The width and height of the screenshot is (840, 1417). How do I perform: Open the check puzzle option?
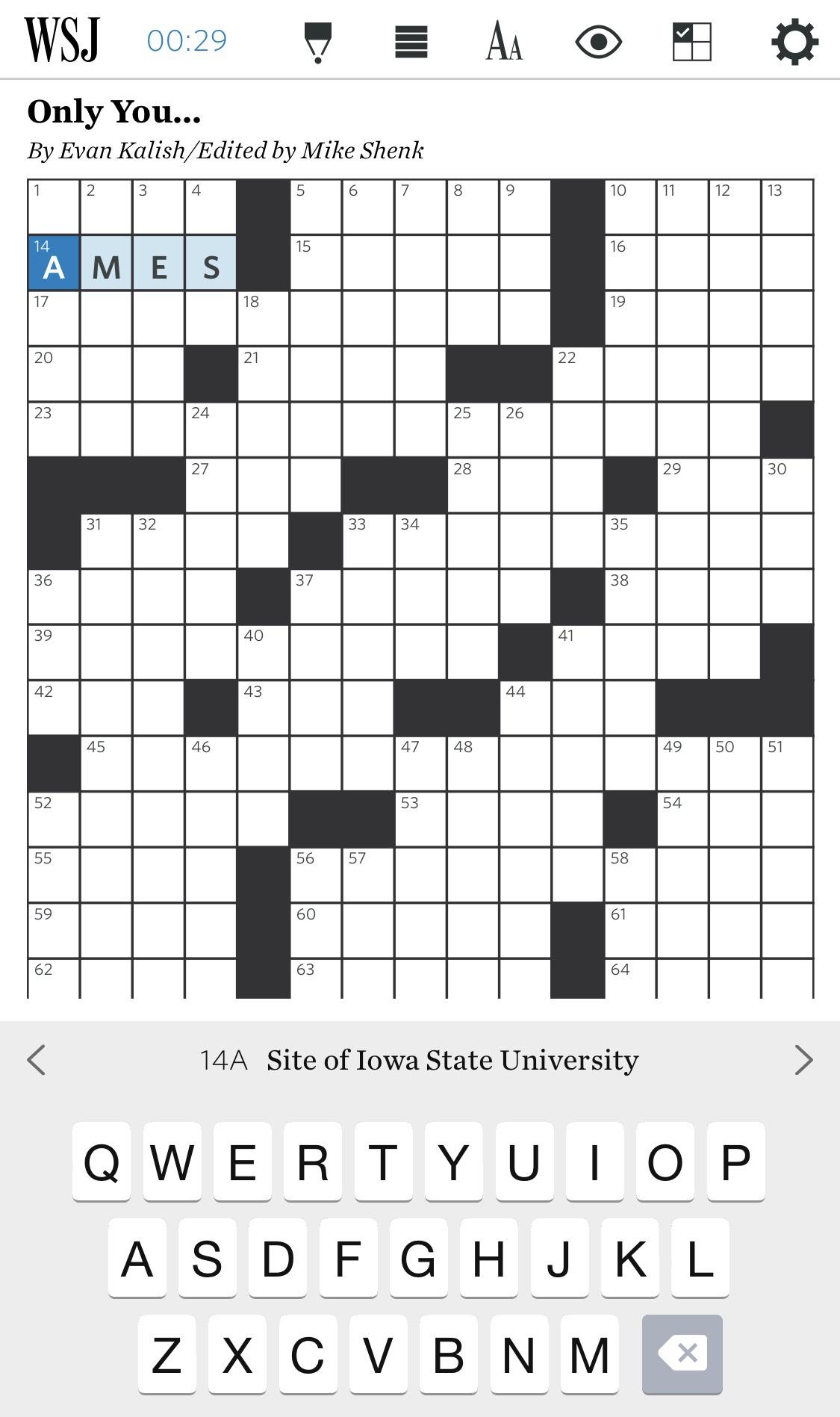[x=691, y=42]
